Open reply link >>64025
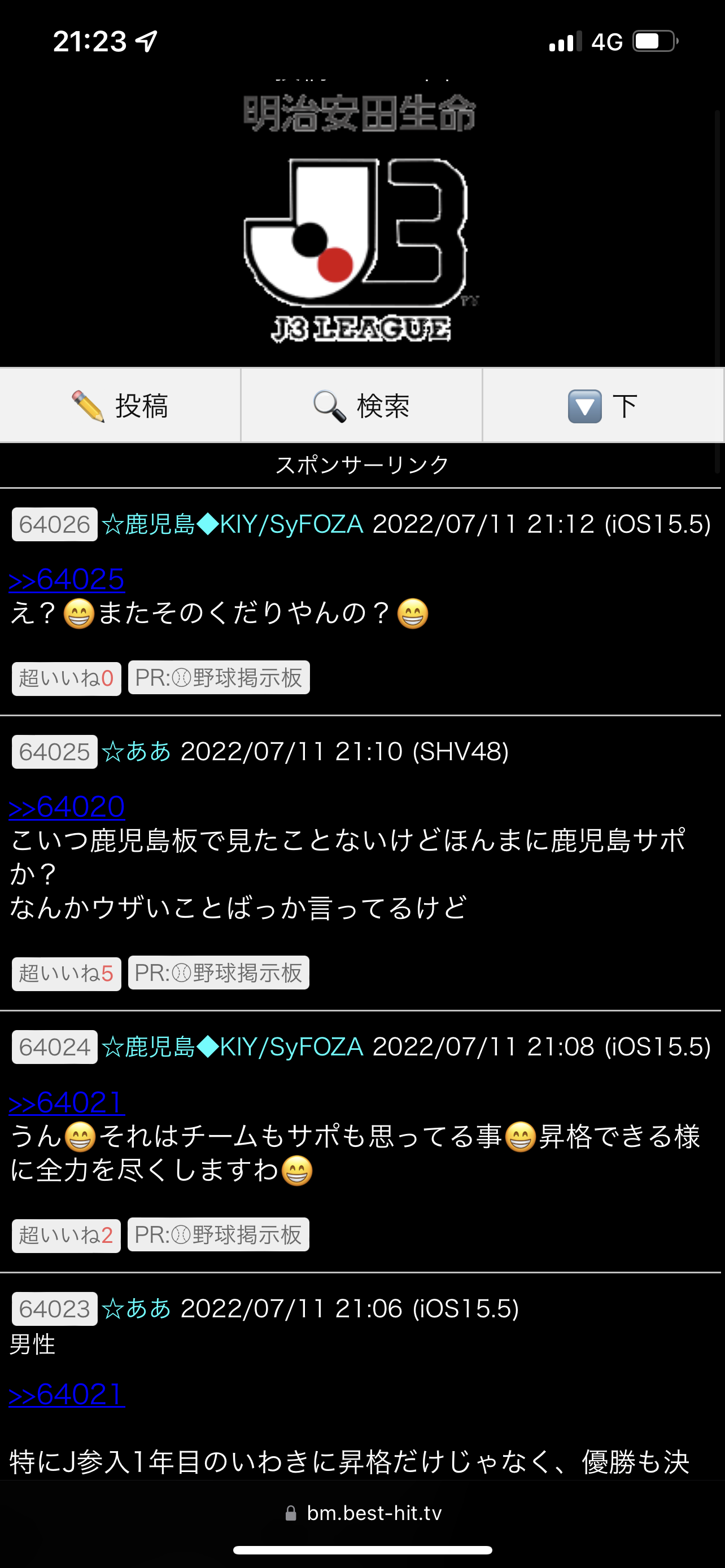725x1568 pixels. coord(67,579)
